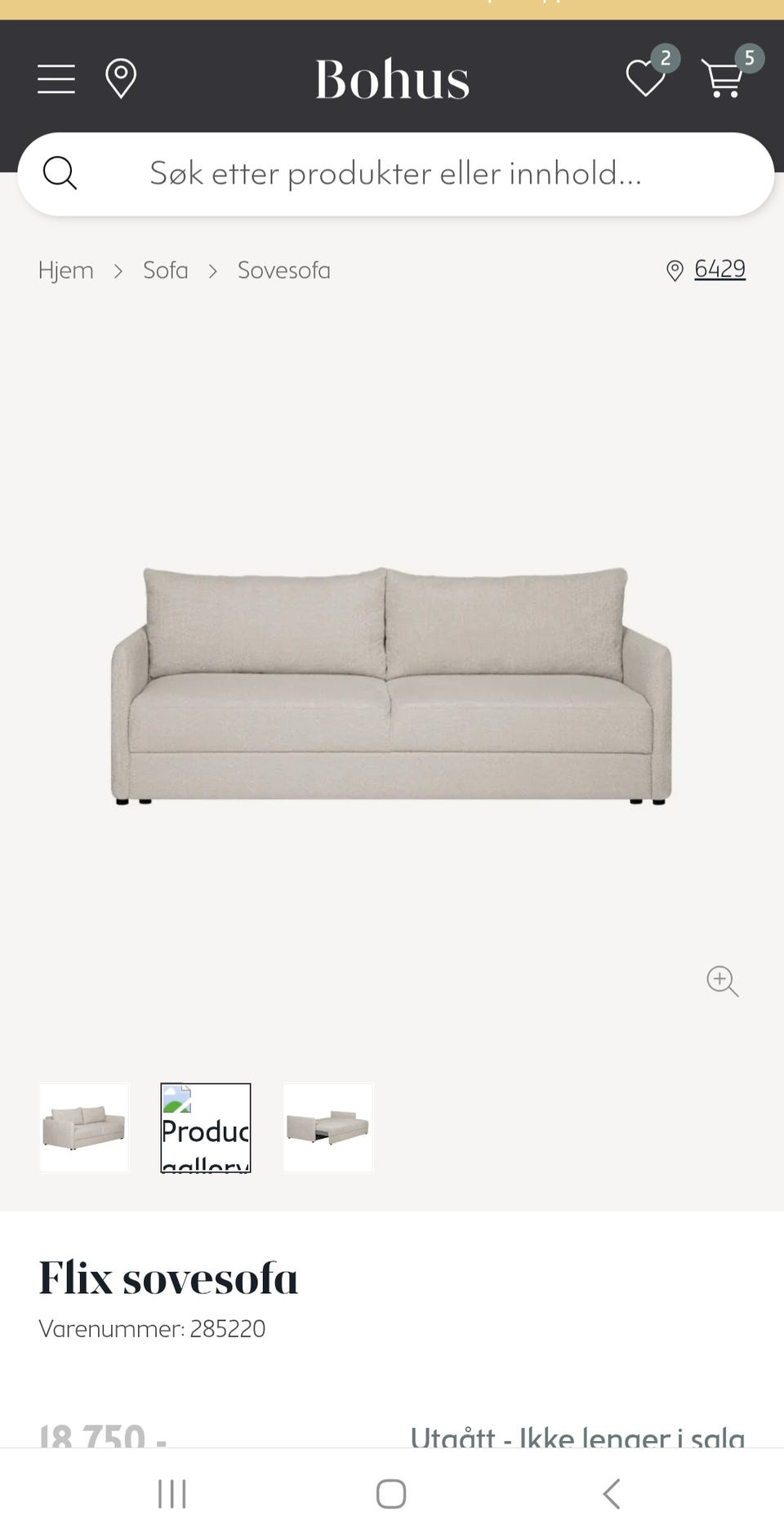Image resolution: width=784 pixels, height=1539 pixels.
Task: Change the postal code 6429
Action: (719, 269)
